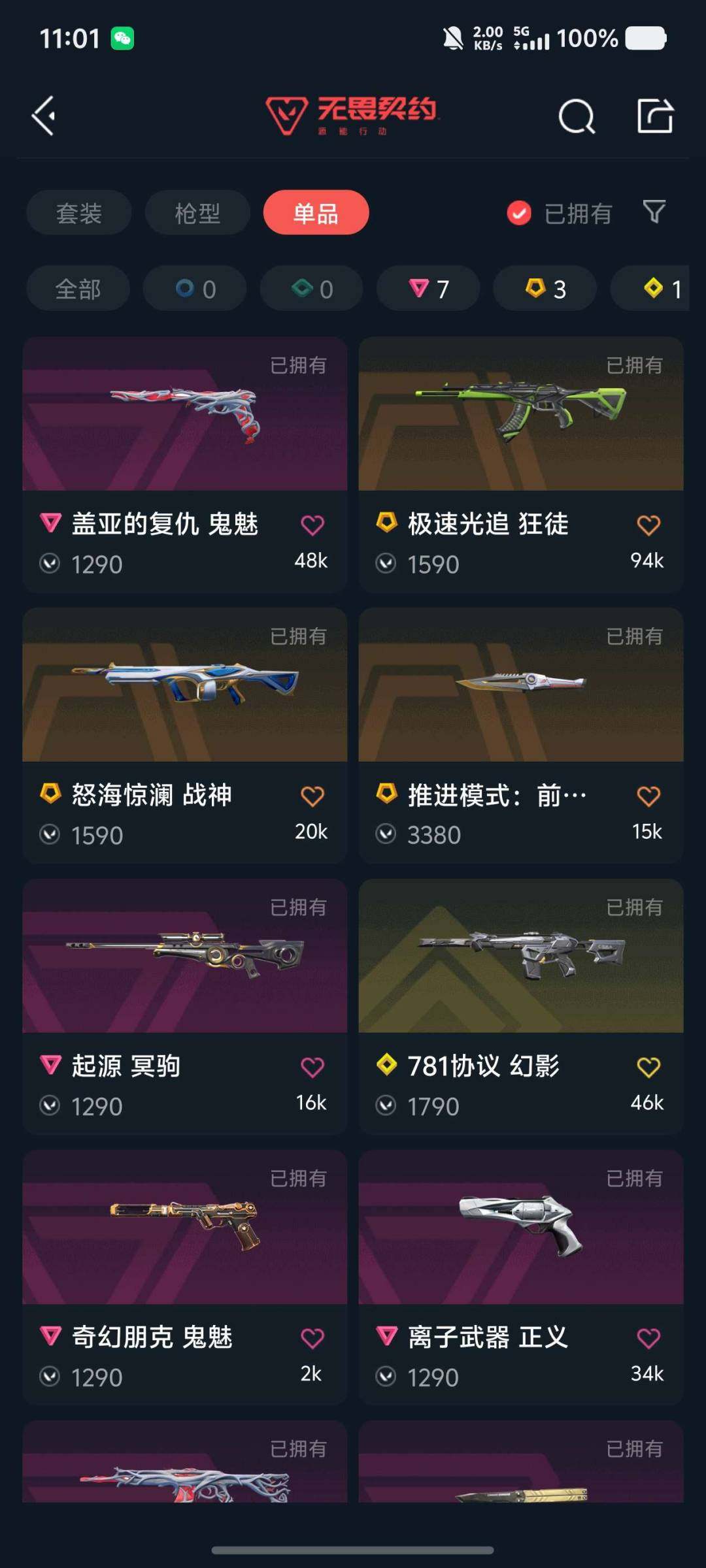
Task: Switch to the 枪型 tab
Action: click(197, 212)
